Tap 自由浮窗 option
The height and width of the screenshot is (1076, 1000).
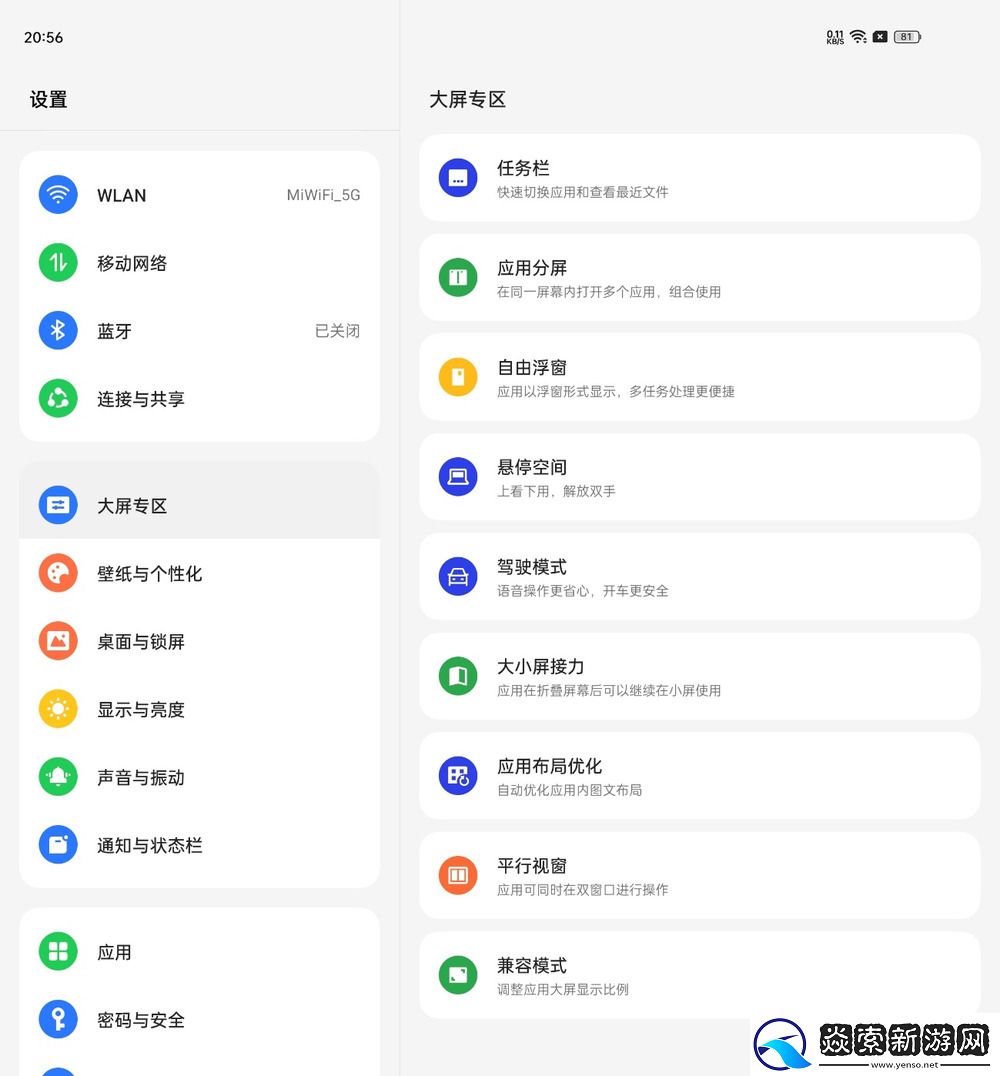click(699, 377)
